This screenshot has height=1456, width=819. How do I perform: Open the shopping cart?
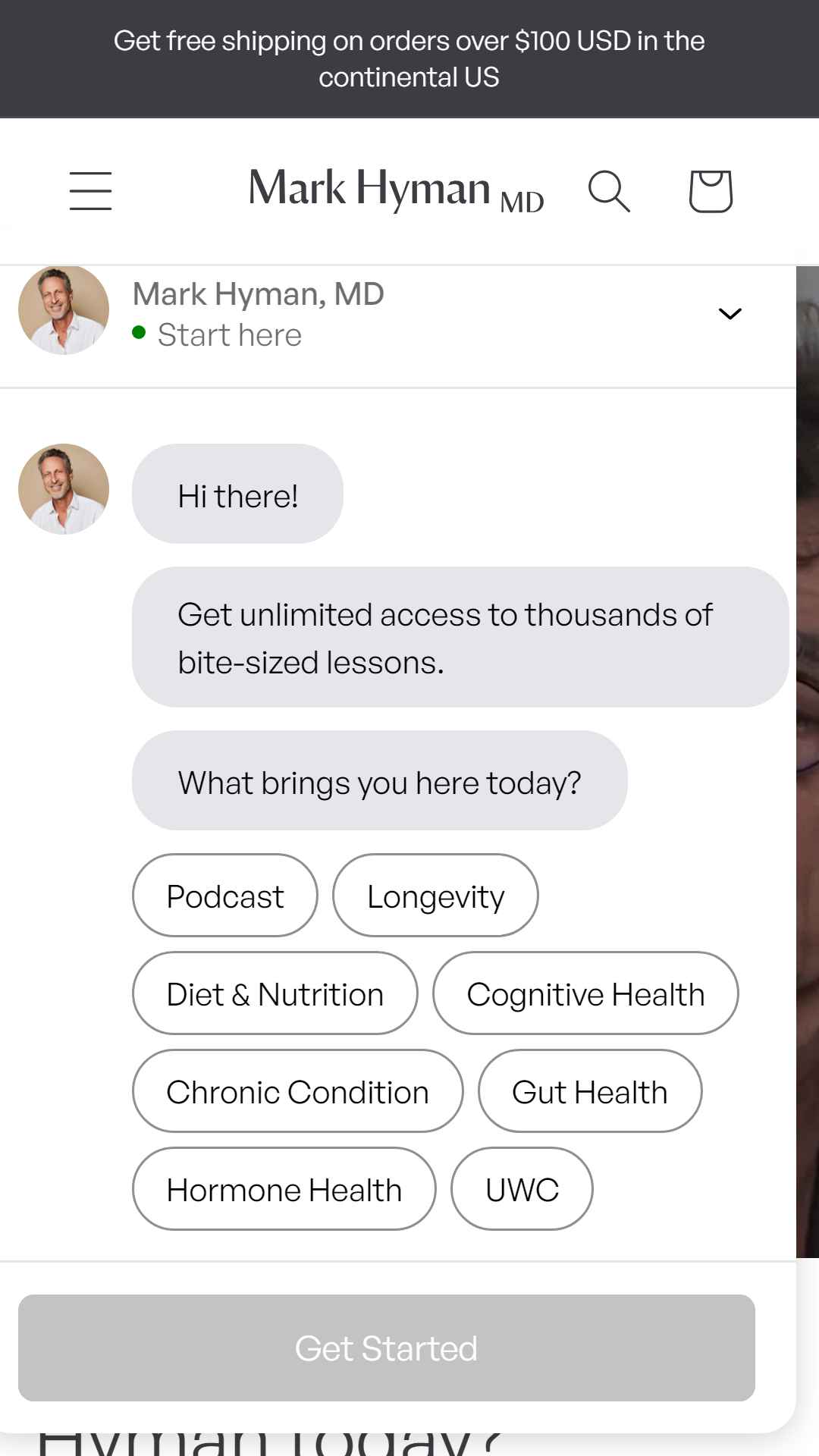[x=711, y=190]
